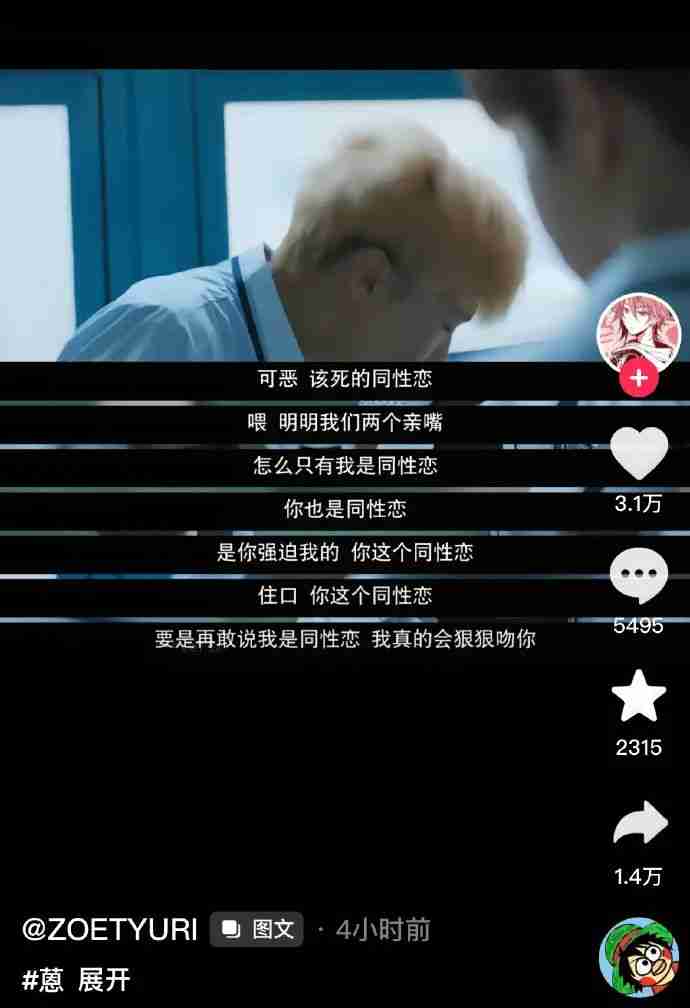
Task: Expand the caption with 展开
Action: coord(104,980)
